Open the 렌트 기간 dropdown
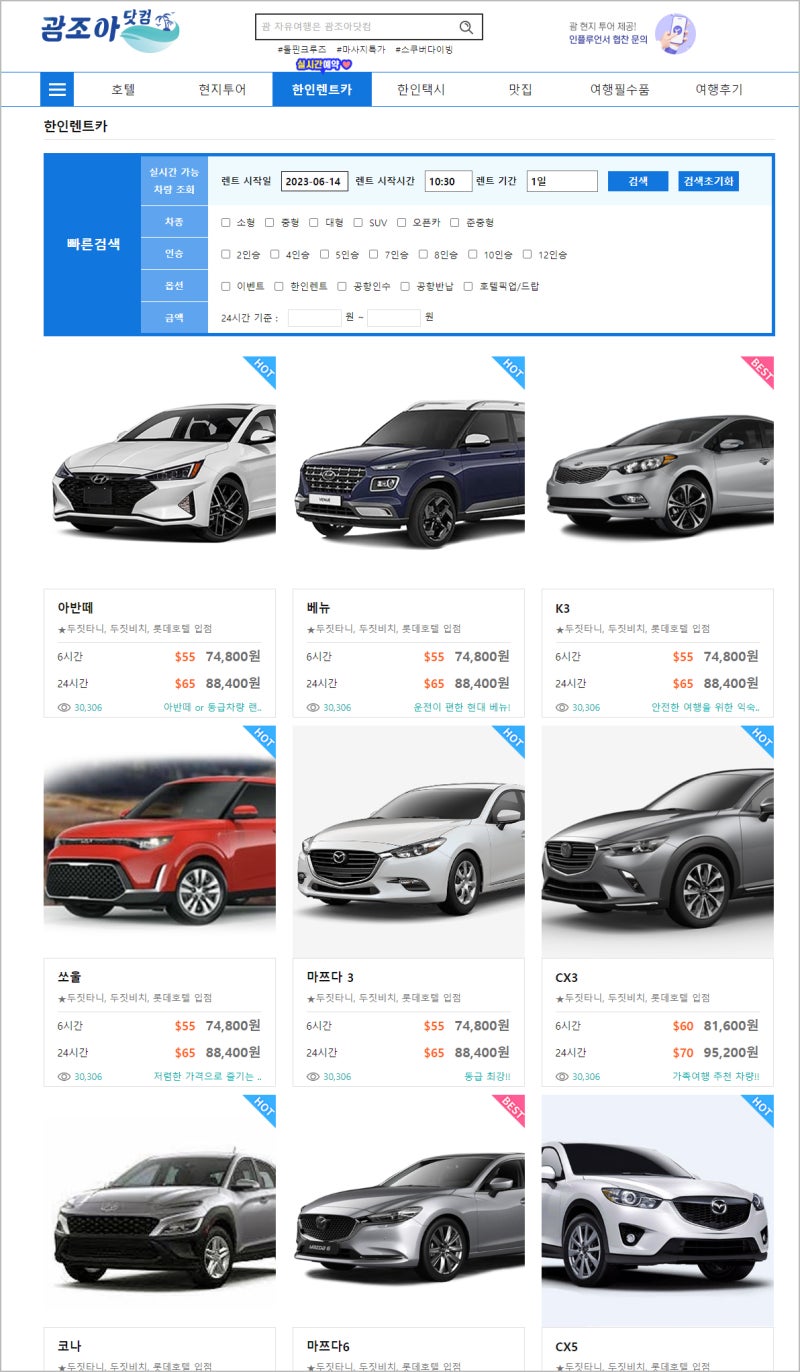The height and width of the screenshot is (1372, 800). (562, 181)
